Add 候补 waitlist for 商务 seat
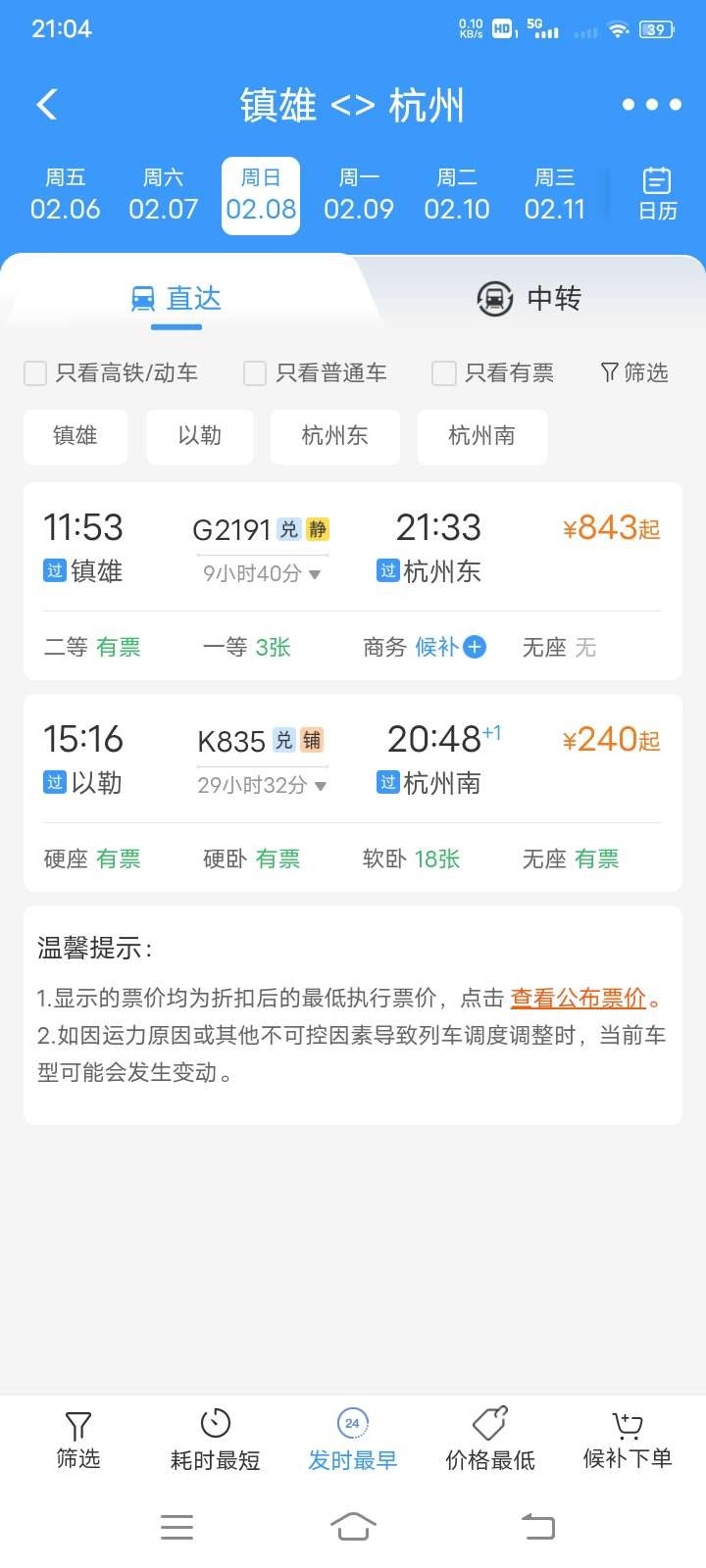This screenshot has height=1568, width=706. point(474,647)
